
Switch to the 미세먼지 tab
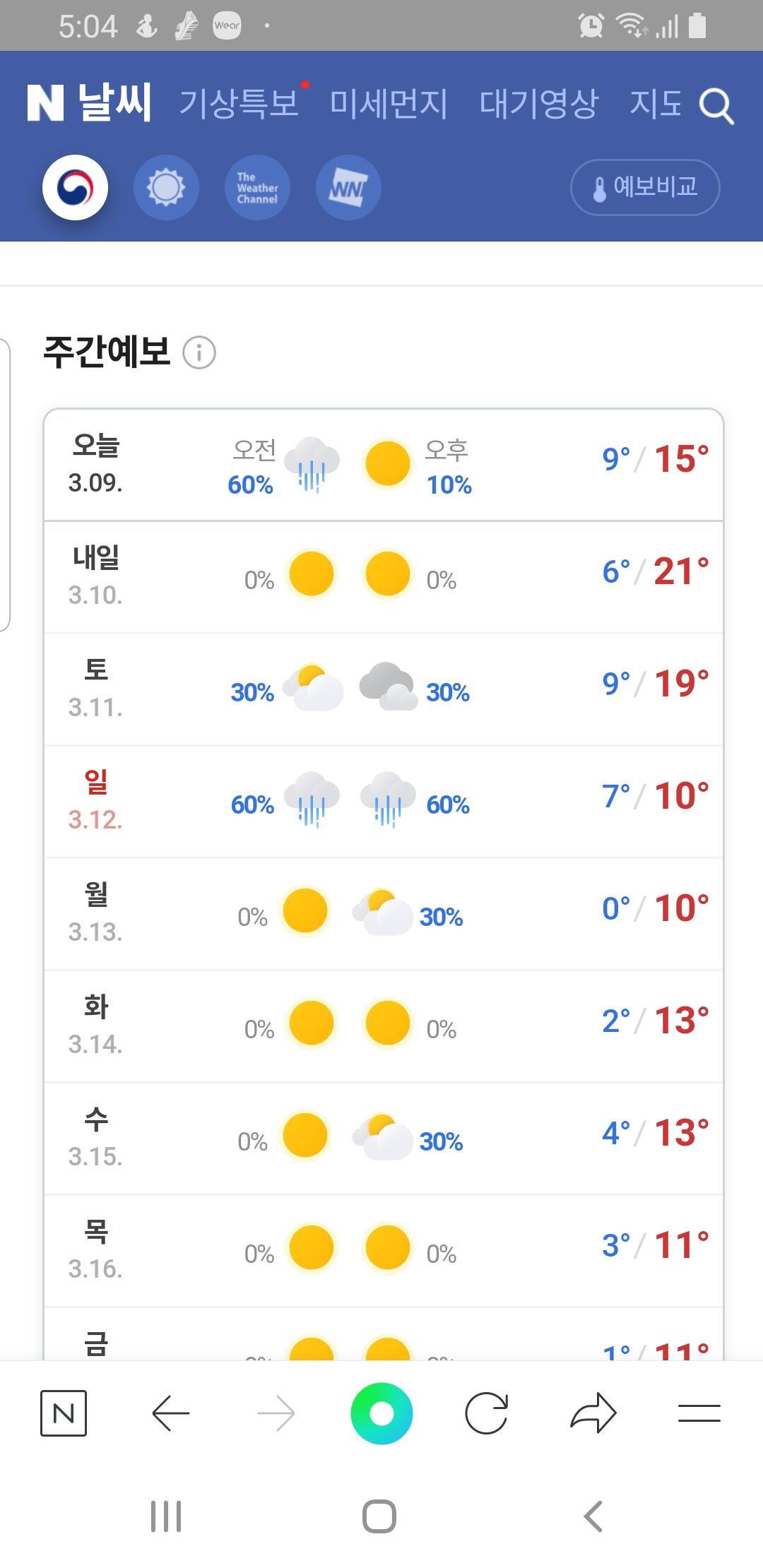click(x=389, y=104)
